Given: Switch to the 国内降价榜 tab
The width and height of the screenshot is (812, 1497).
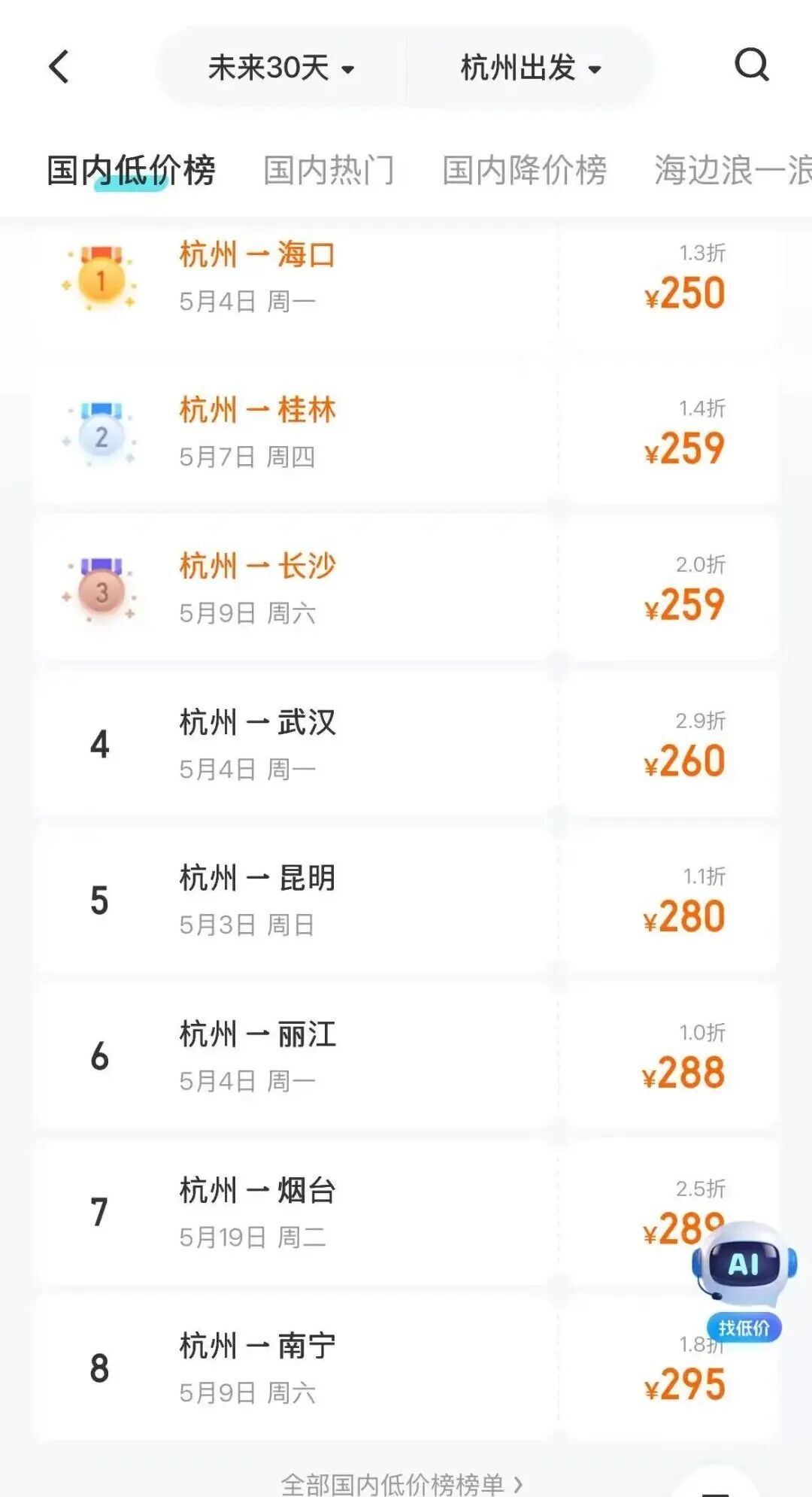Looking at the screenshot, I should coord(524,170).
